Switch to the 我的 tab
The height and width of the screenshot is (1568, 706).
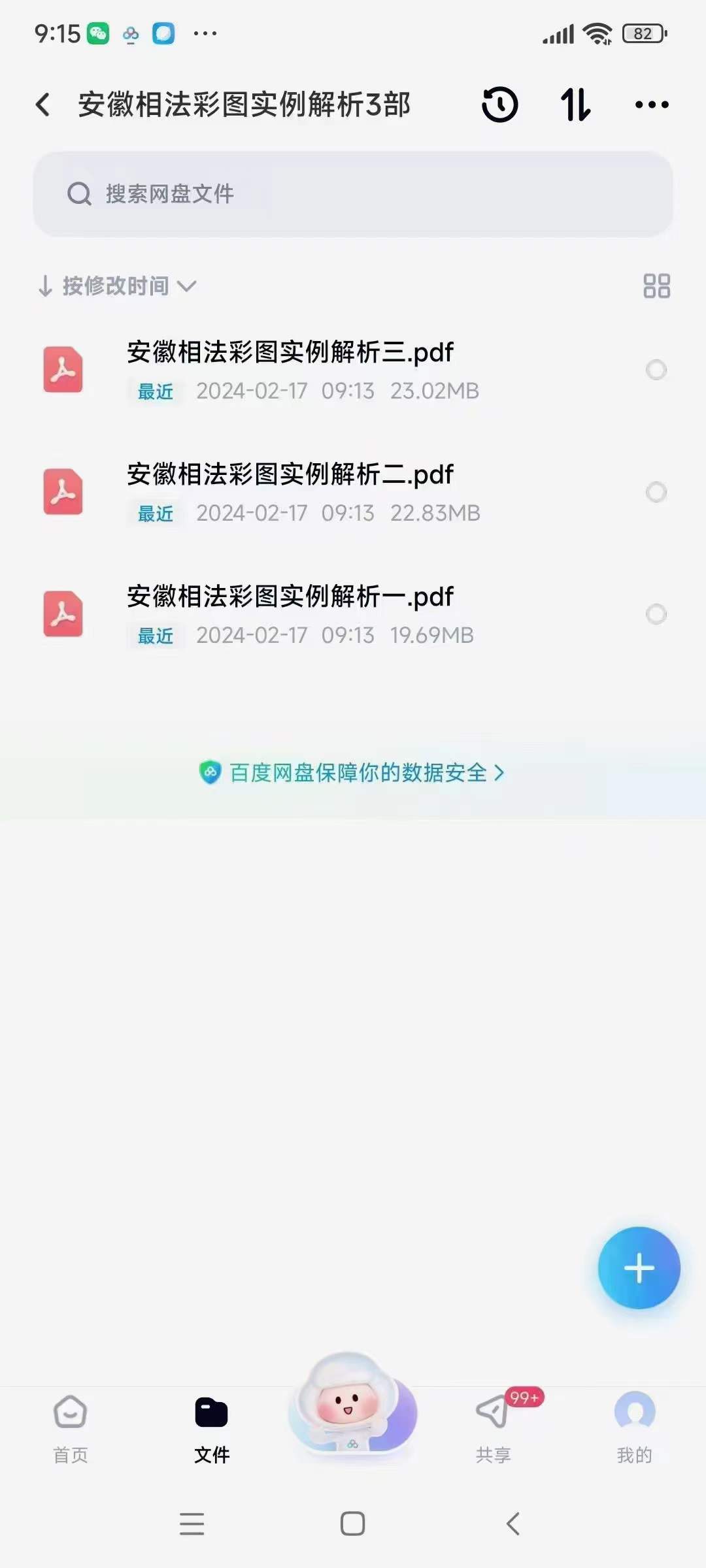click(634, 1428)
